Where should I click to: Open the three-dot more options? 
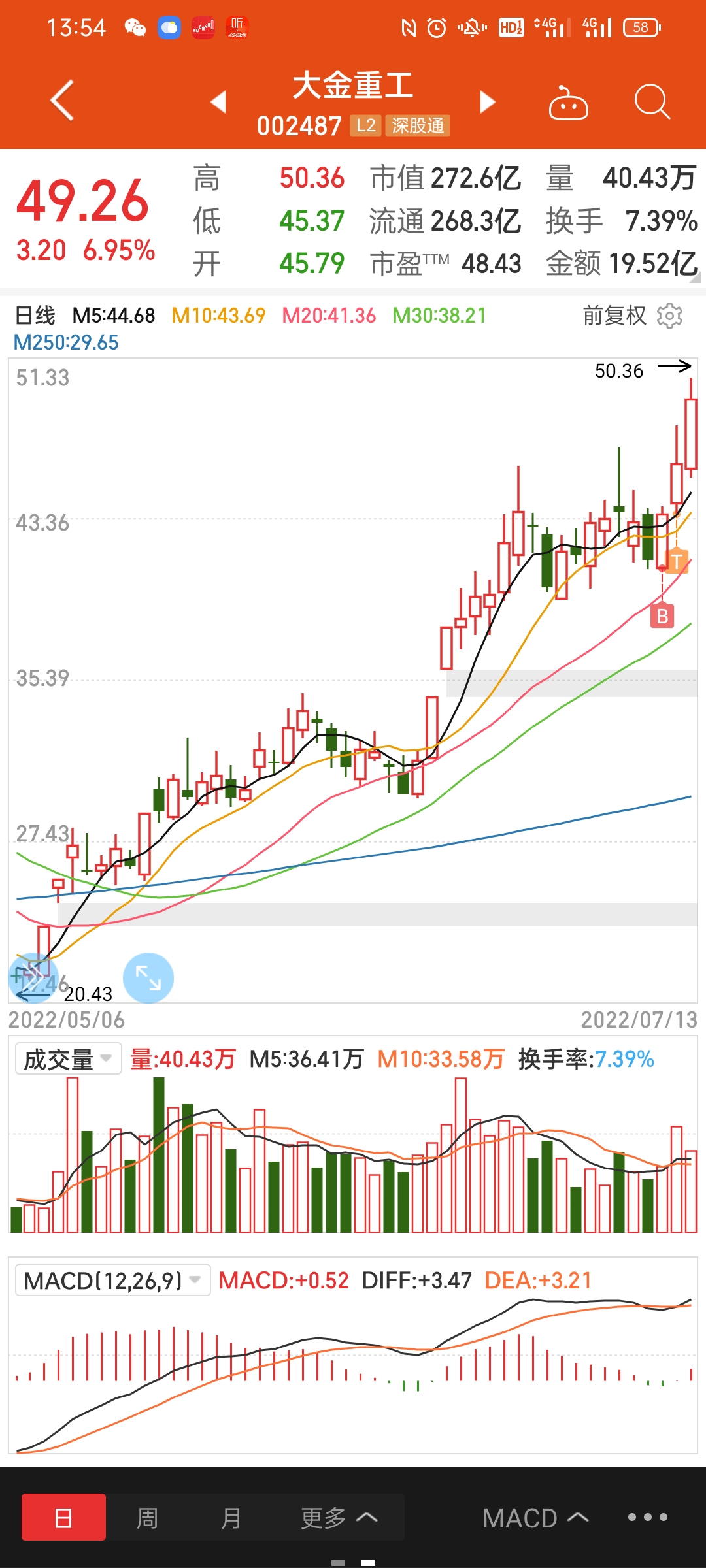(647, 1517)
